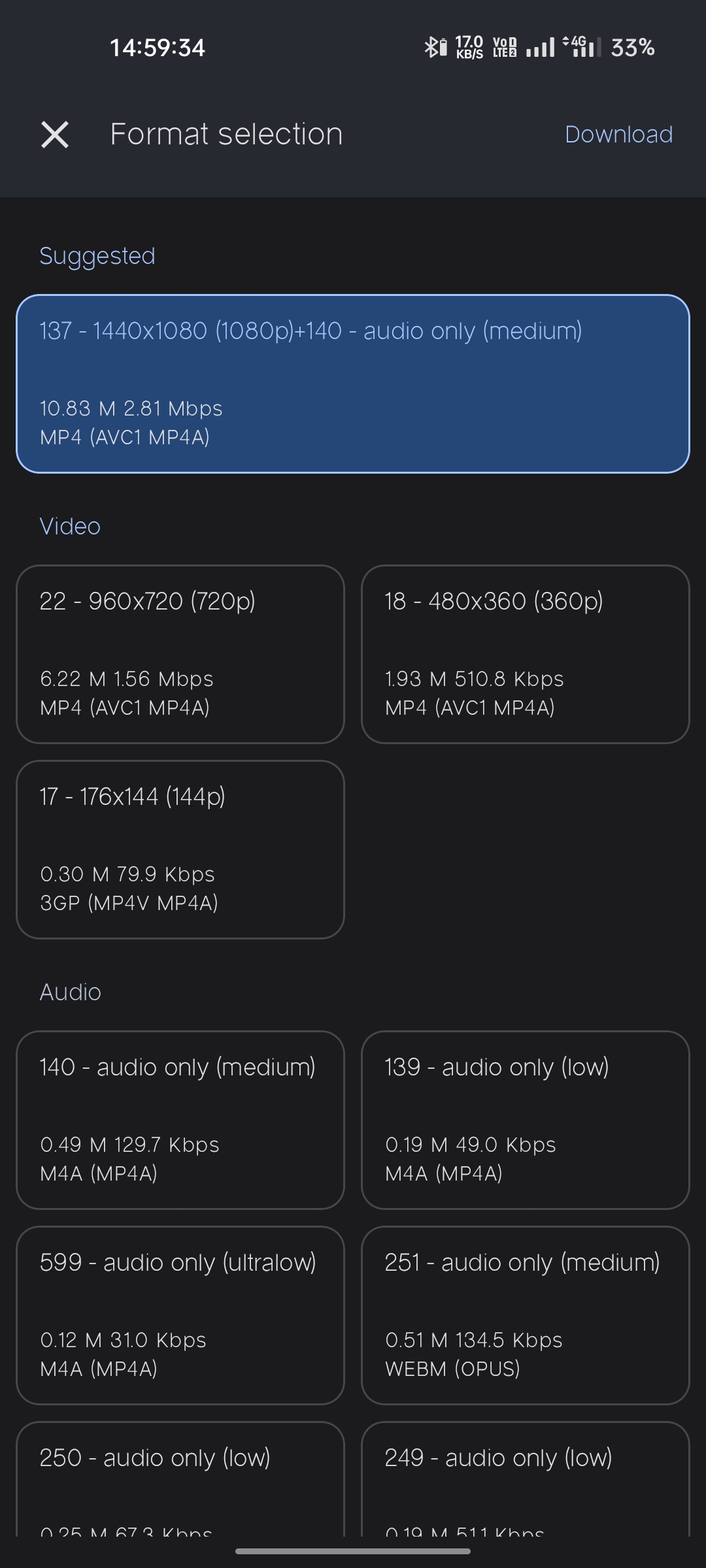This screenshot has height=1568, width=706.
Task: Tap the Bluetooth icon in status bar
Action: coord(431,48)
